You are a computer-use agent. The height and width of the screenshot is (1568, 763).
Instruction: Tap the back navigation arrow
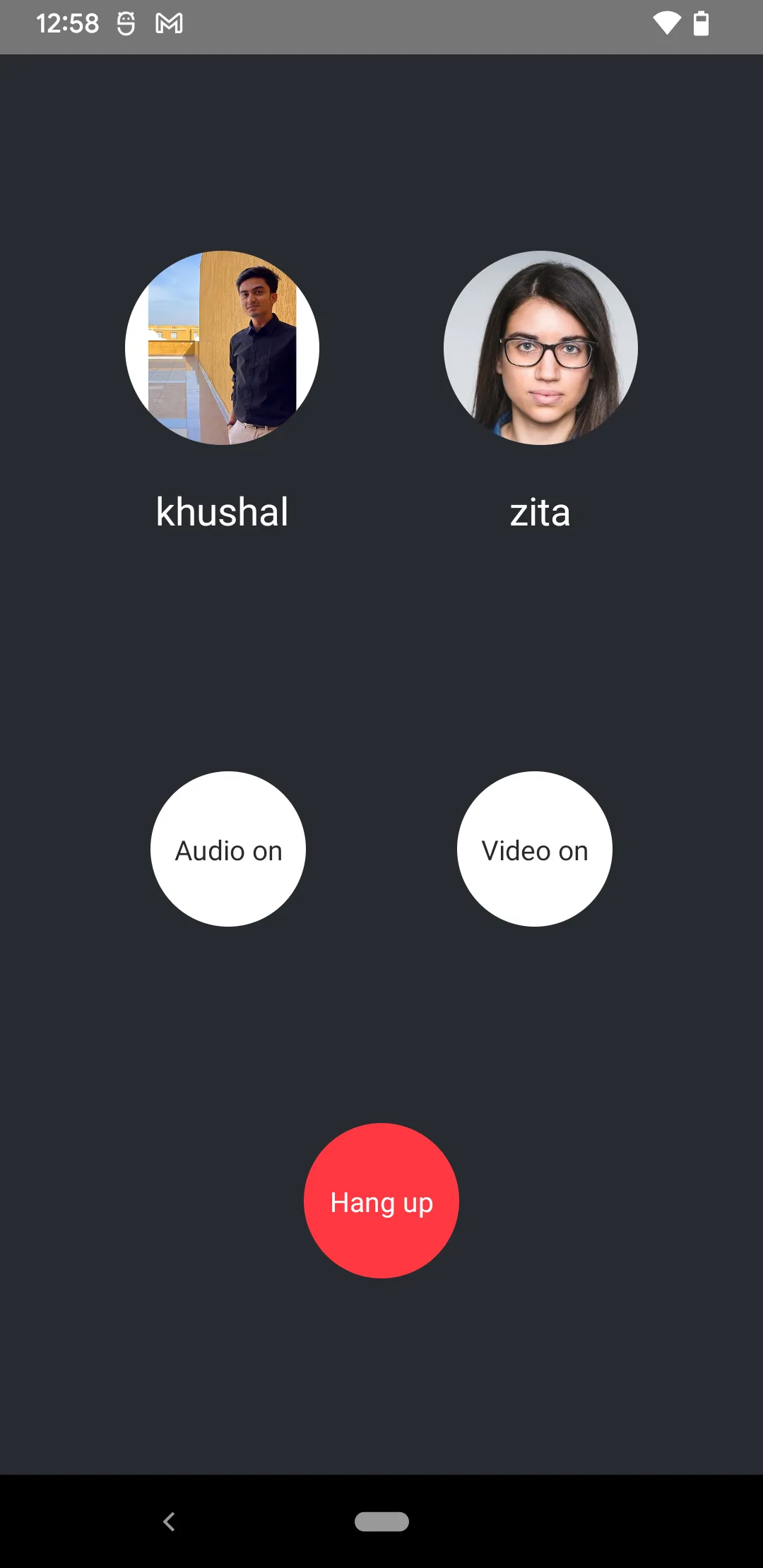pos(169,1522)
